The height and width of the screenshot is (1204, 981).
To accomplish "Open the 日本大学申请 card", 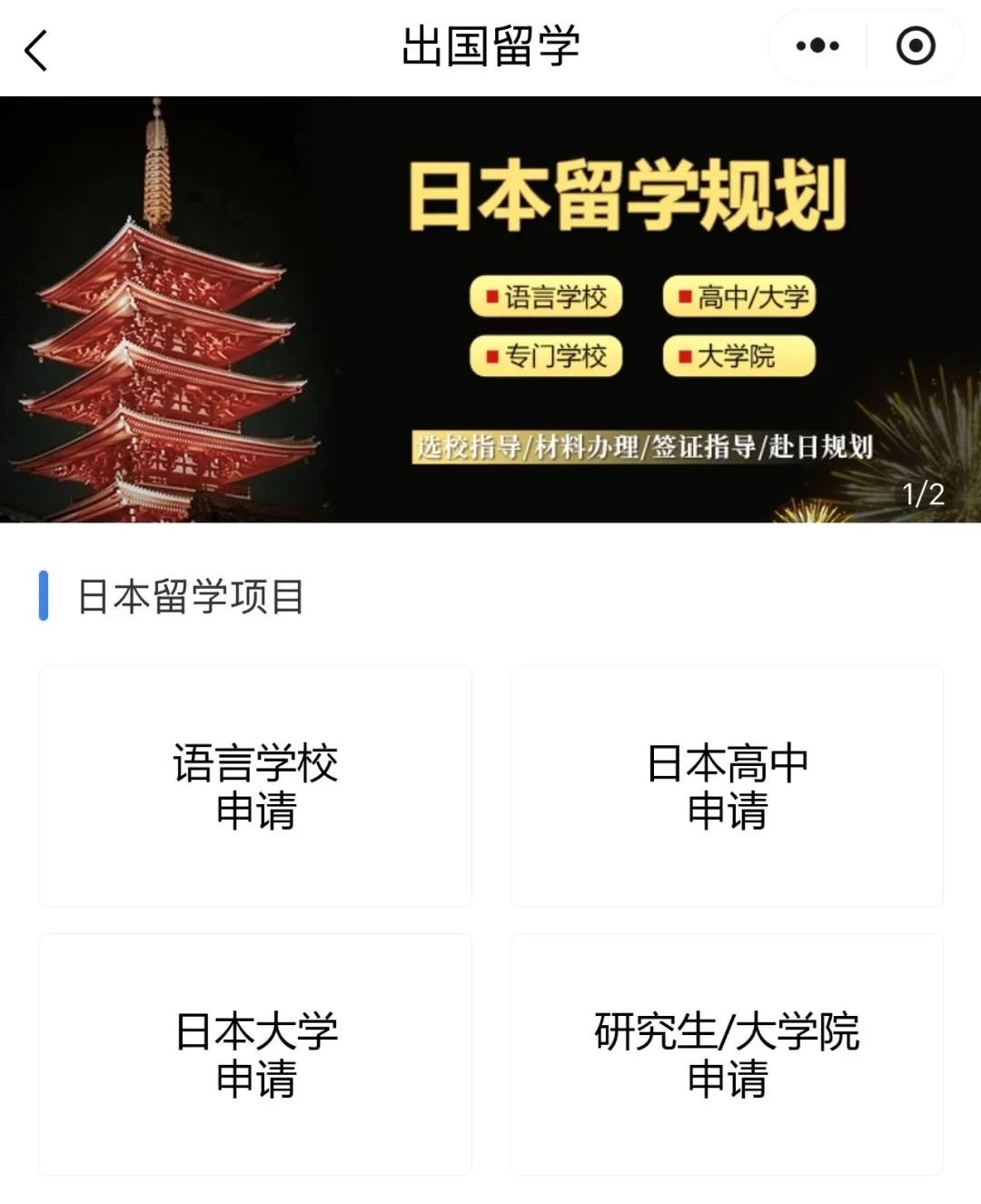I will coord(255,1054).
